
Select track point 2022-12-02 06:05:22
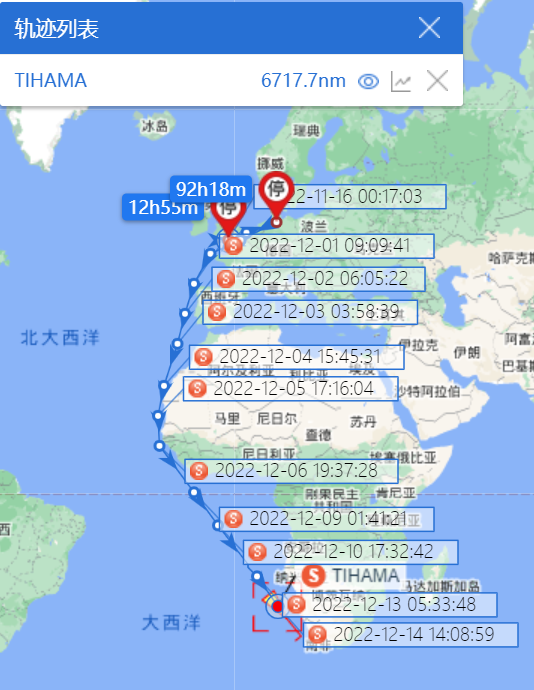[x=318, y=279]
